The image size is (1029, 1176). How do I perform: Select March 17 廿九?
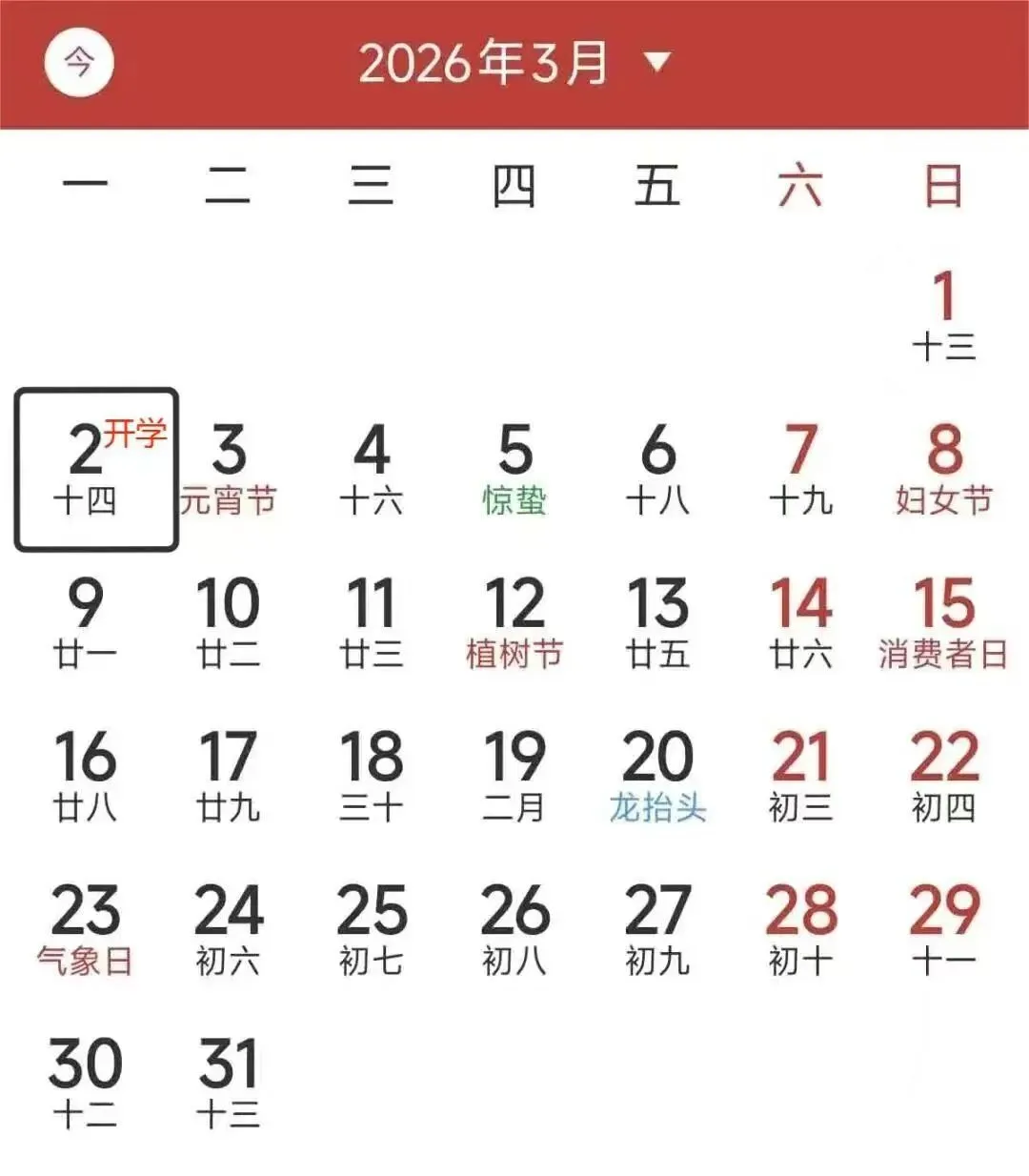coord(229,777)
